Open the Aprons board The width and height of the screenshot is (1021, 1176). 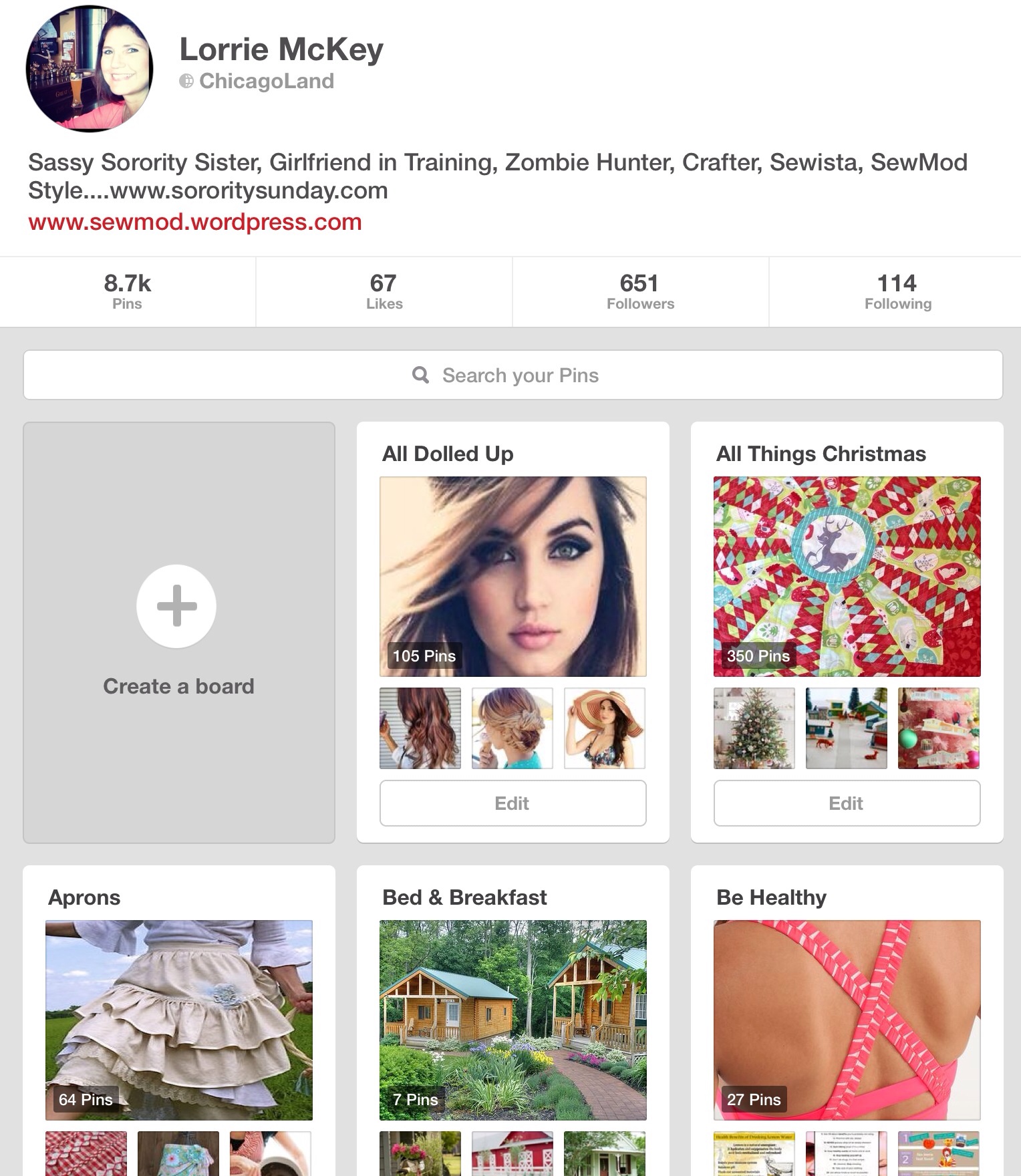click(178, 1020)
